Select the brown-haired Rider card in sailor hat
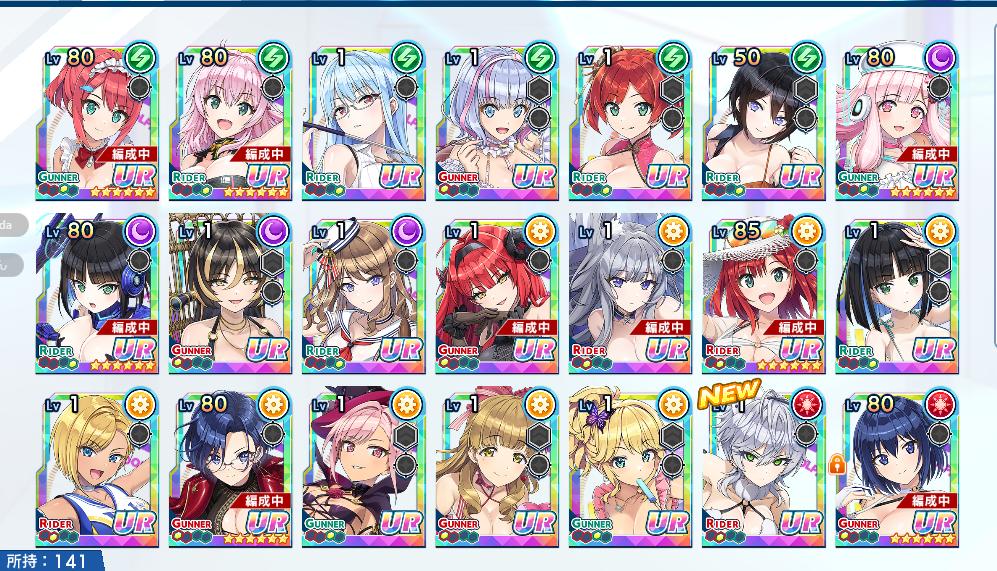The width and height of the screenshot is (997, 571). coord(364,295)
